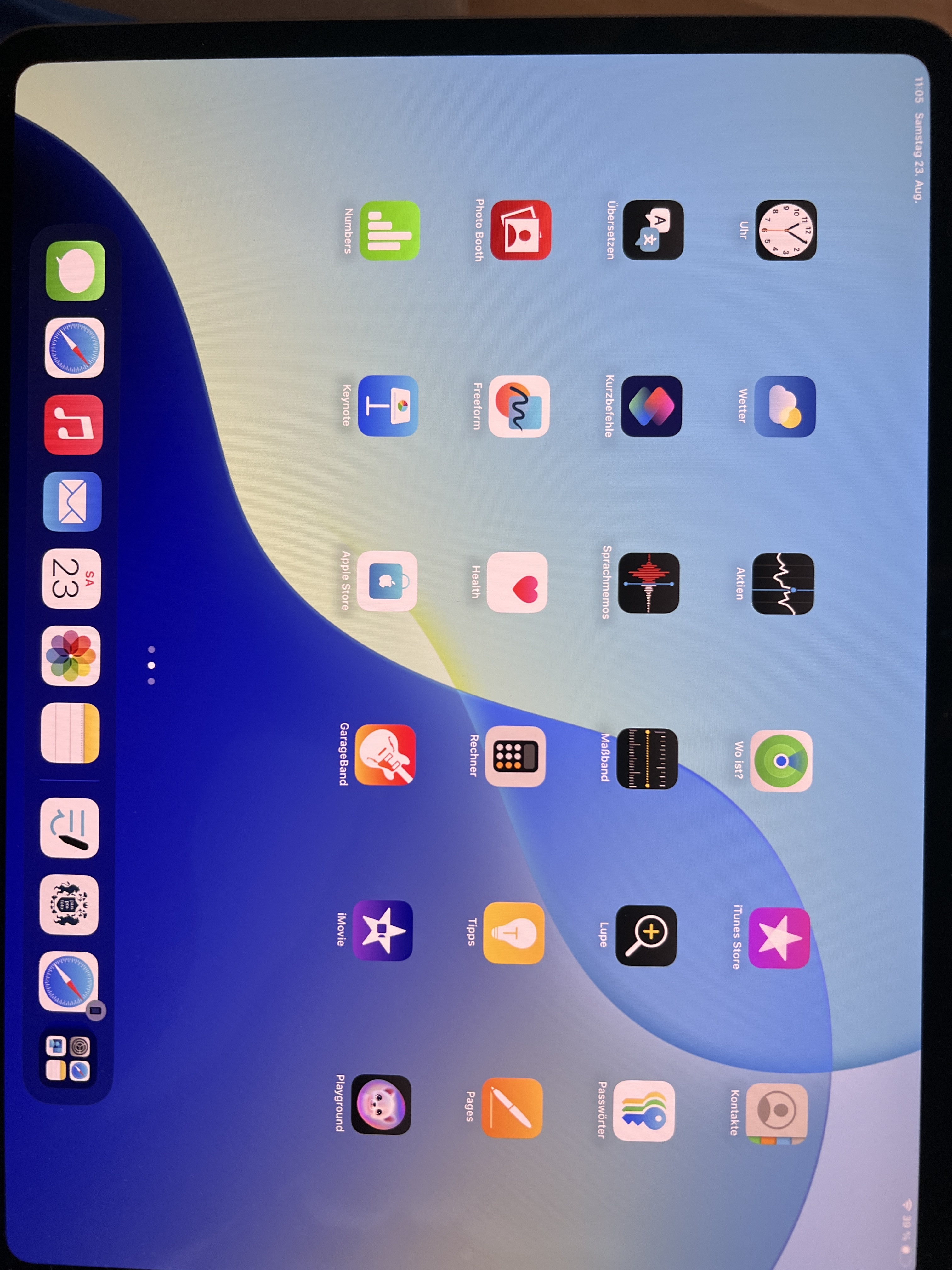The height and width of the screenshot is (1270, 952).
Task: Open GarageBand
Action: [385, 755]
